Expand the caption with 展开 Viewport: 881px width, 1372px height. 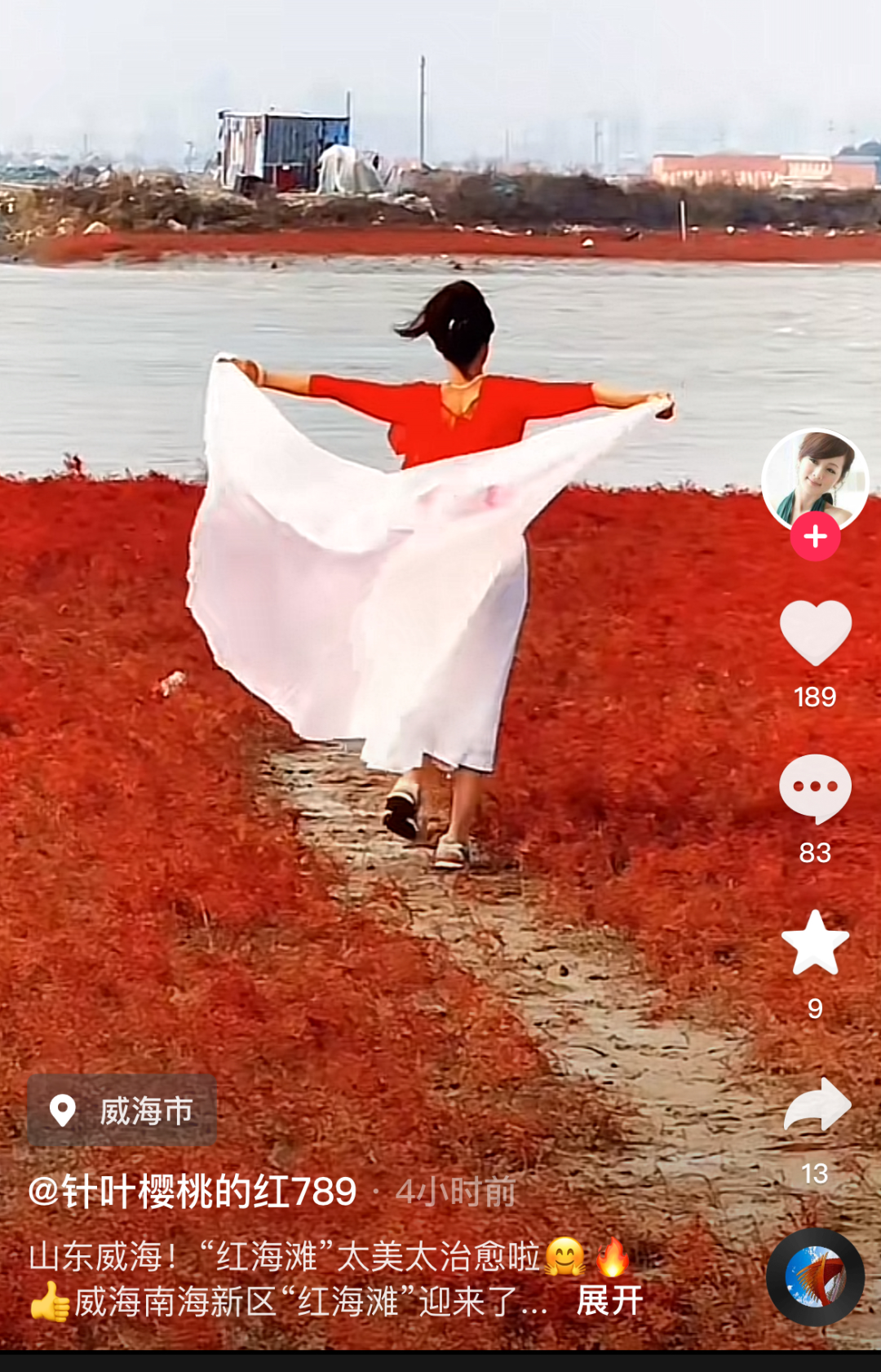point(609,1301)
